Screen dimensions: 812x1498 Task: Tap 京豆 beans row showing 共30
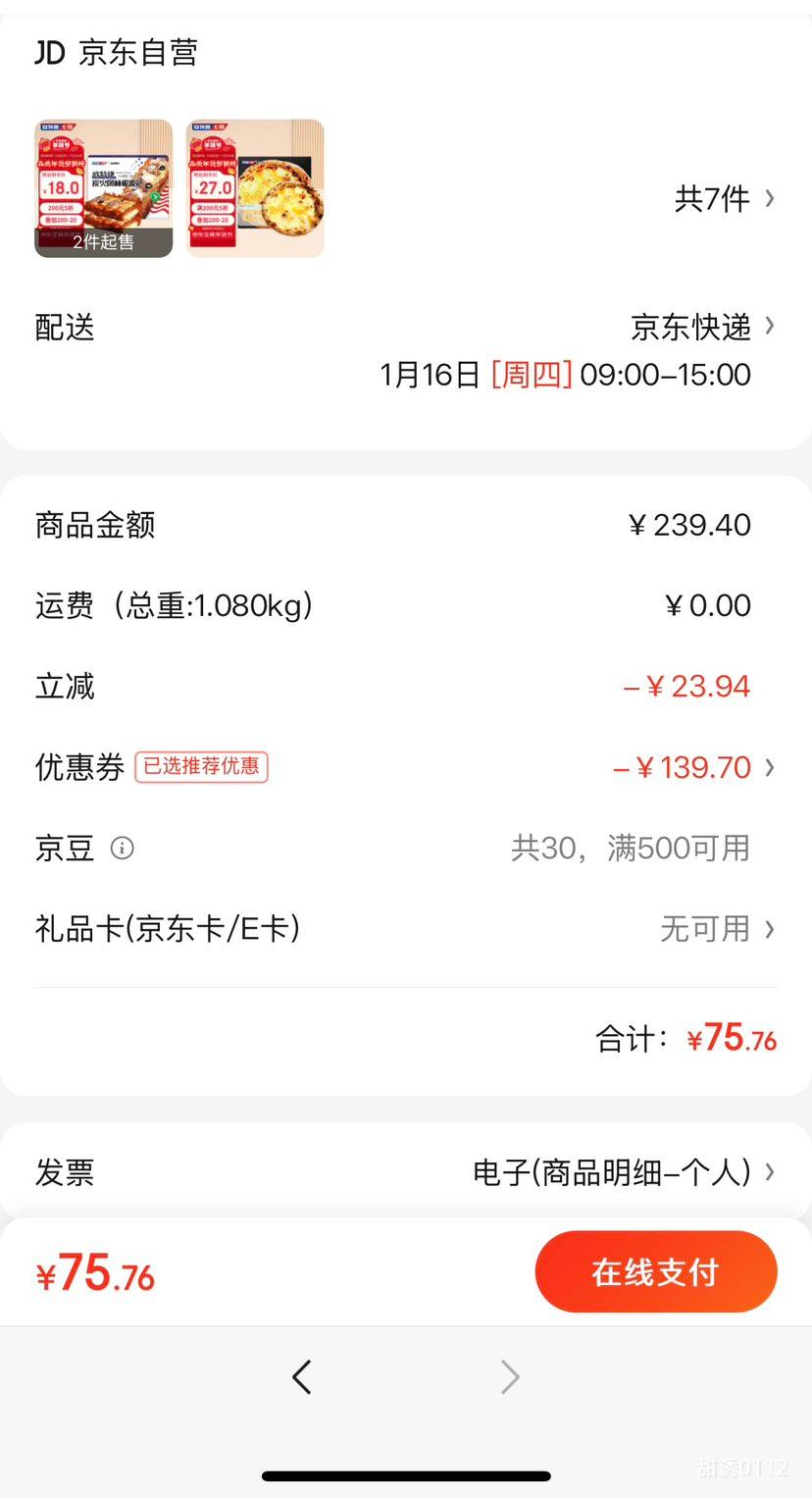pos(628,848)
